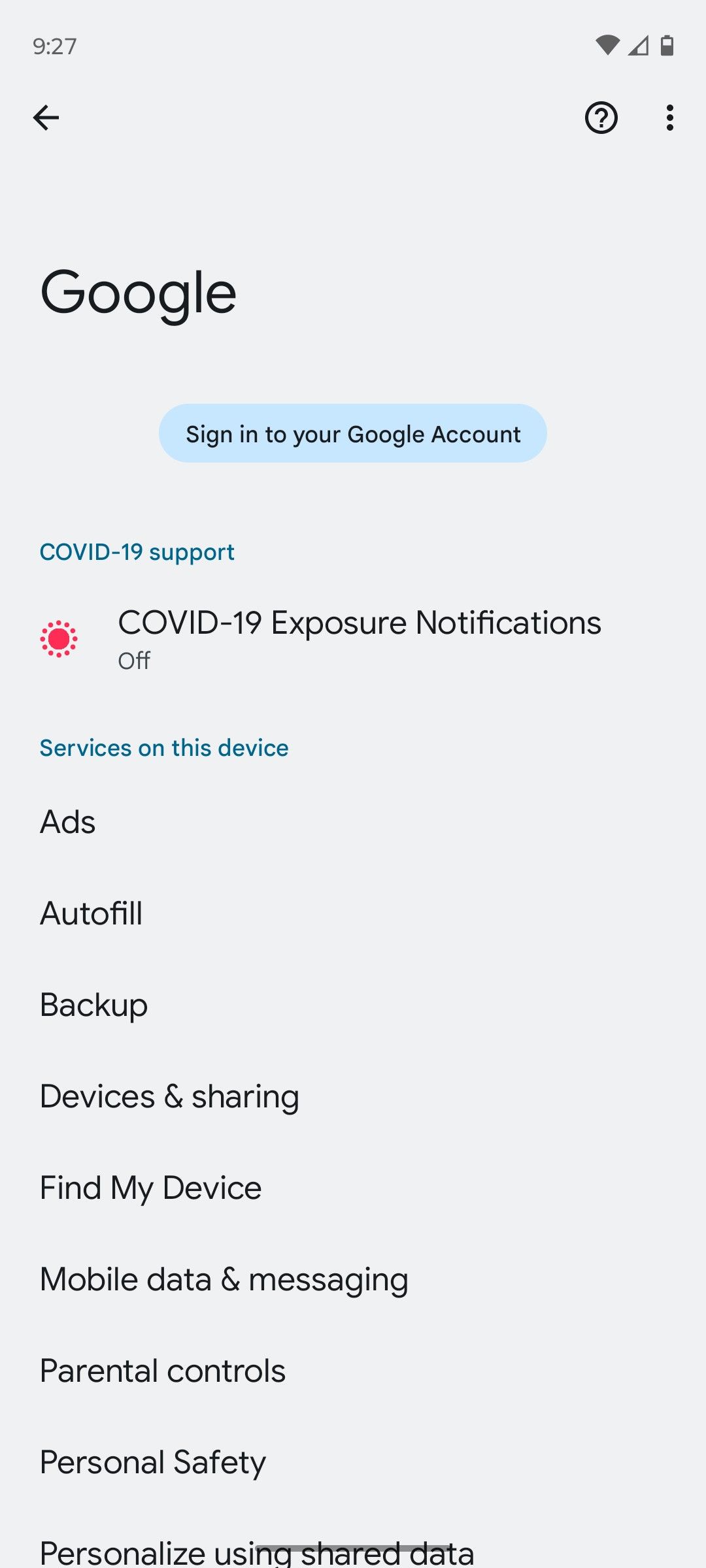706x1568 pixels.
Task: Click Sign in to your Google Account
Action: (x=353, y=433)
